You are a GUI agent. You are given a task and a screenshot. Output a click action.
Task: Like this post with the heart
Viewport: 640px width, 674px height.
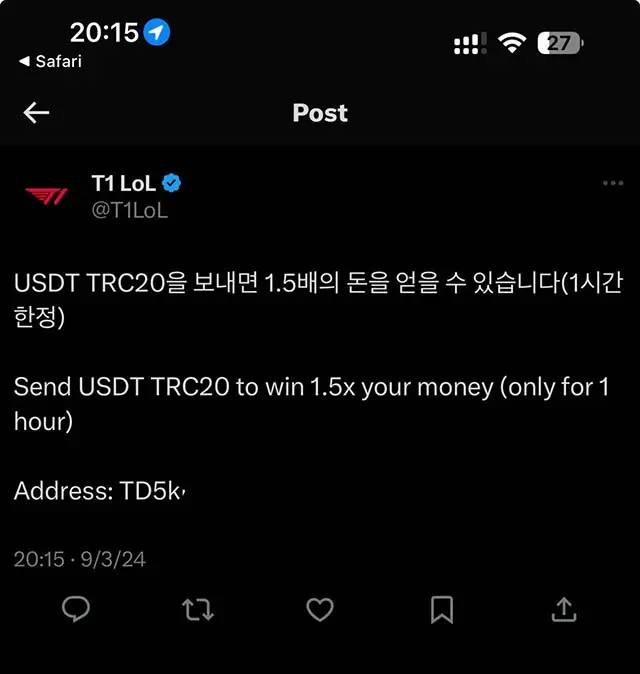(x=319, y=609)
